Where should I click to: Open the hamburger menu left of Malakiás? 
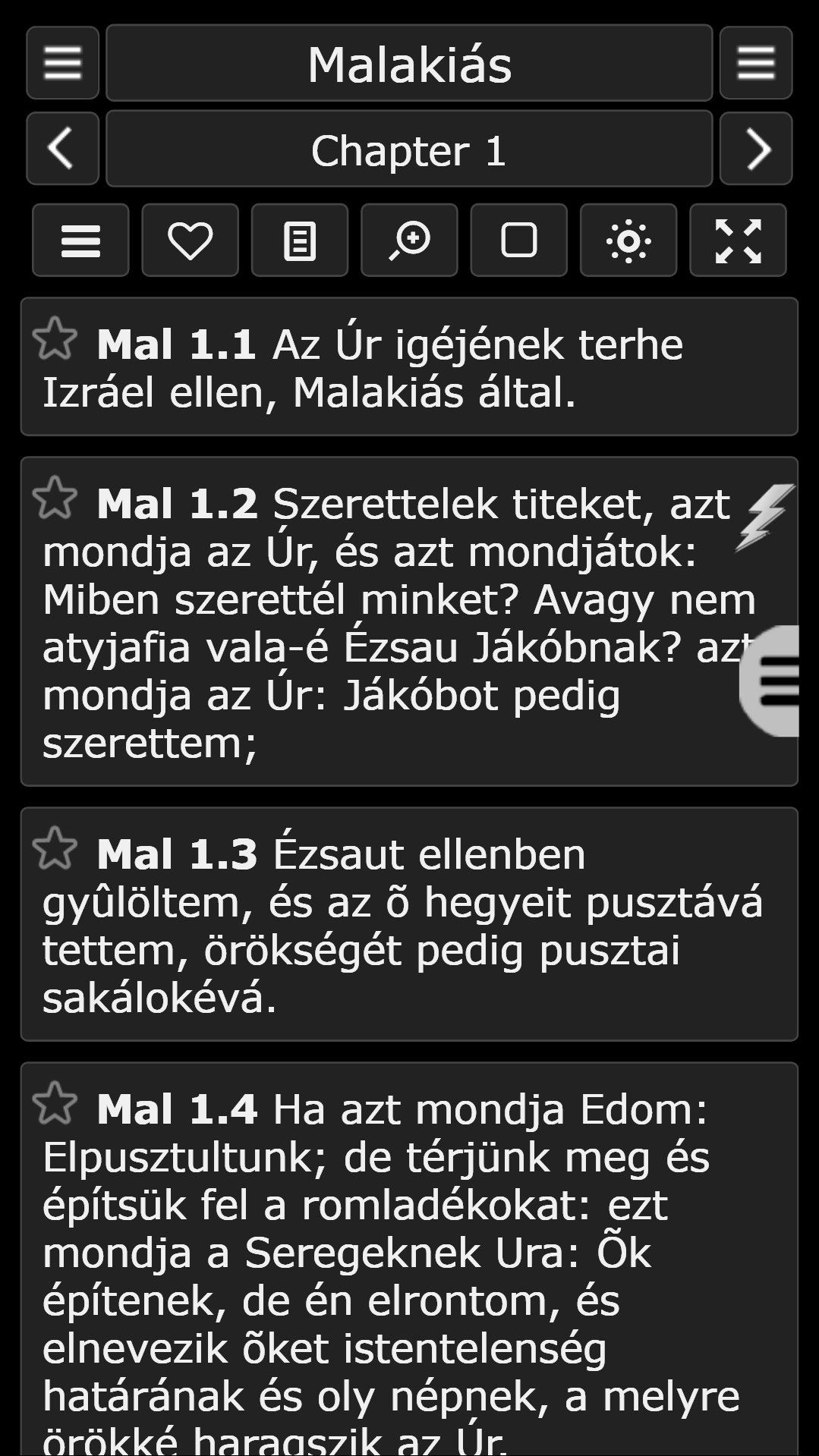click(62, 63)
